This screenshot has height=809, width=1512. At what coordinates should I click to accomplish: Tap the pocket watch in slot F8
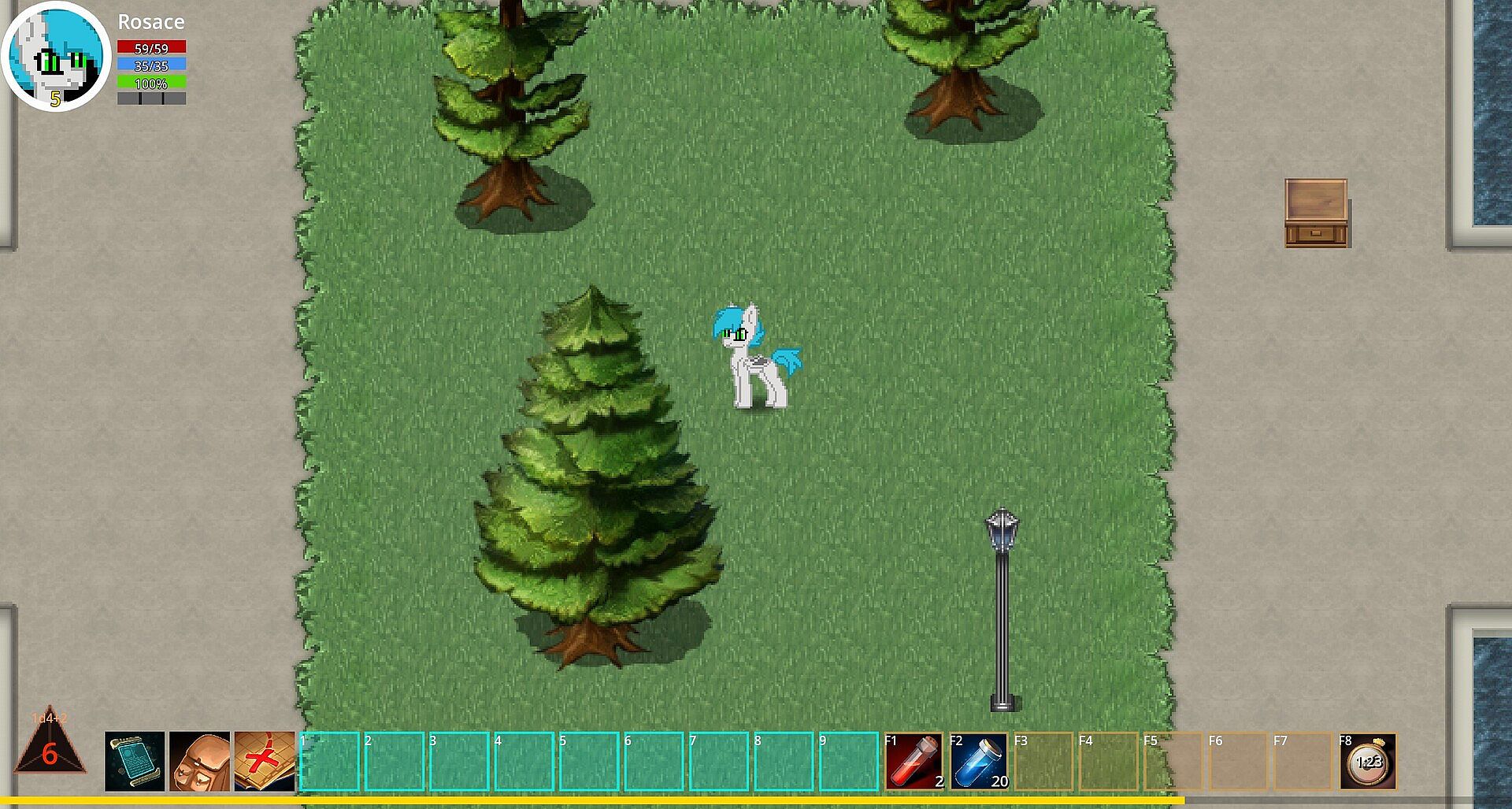coord(1368,761)
